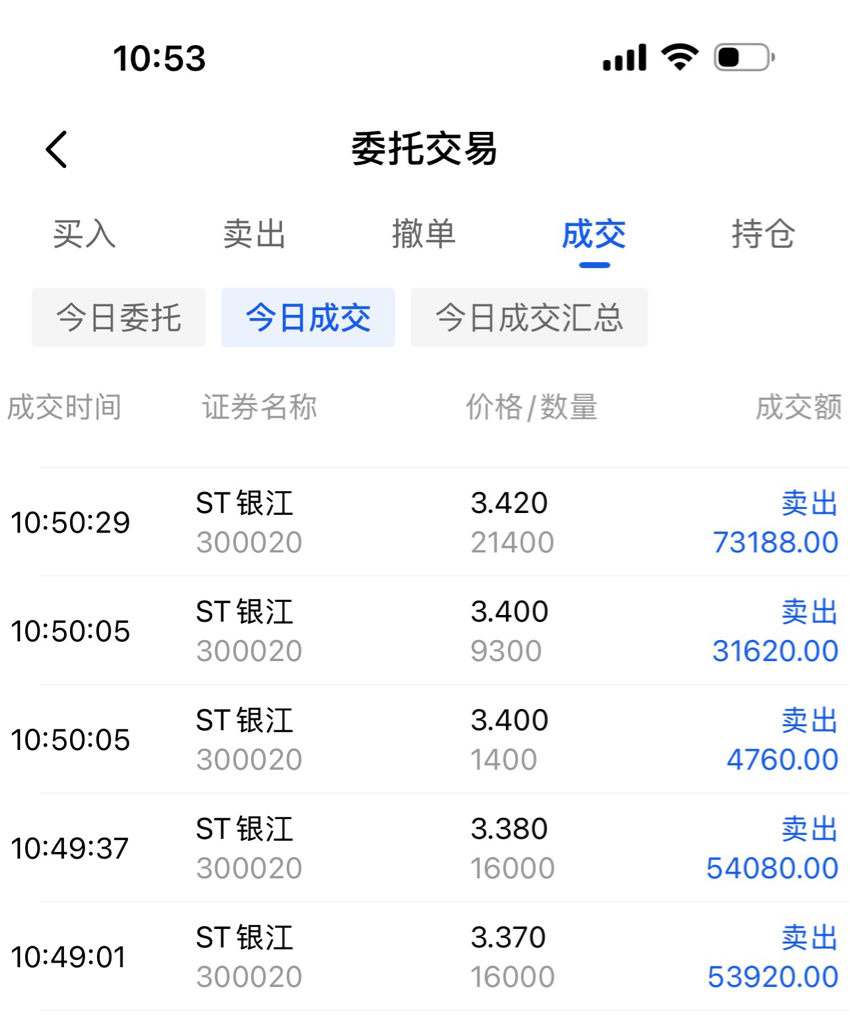This screenshot has width=850, height=1024.
Task: Open the ST银江 trade of 9300 shares
Action: click(425, 630)
